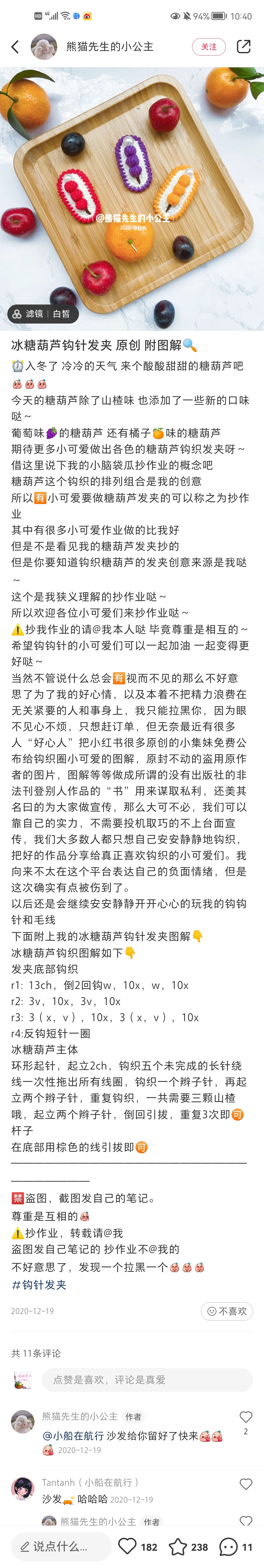Viewport: 264px width, 1568px height.
Task: Open the crochet hair clip photo
Action: [x=132, y=199]
